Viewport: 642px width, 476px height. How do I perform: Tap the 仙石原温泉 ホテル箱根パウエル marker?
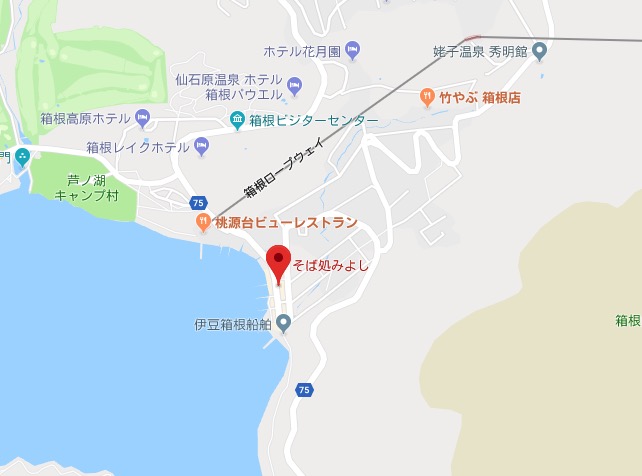294,88
